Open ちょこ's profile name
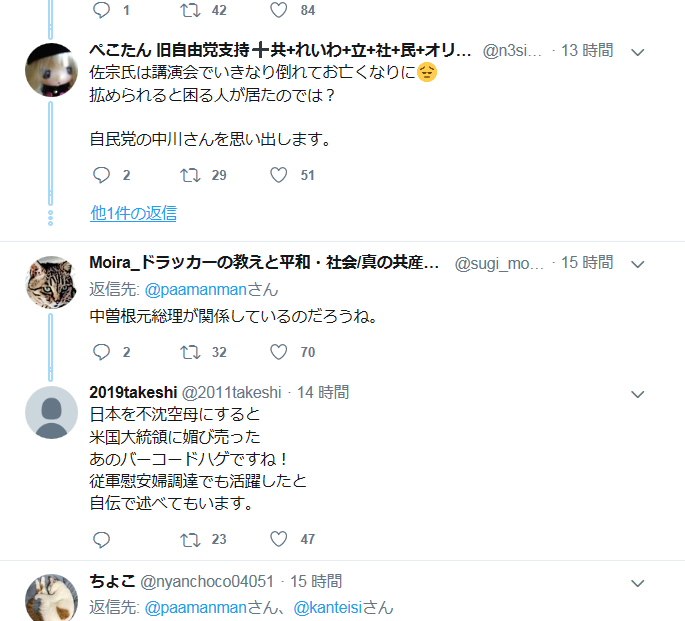 (106, 581)
